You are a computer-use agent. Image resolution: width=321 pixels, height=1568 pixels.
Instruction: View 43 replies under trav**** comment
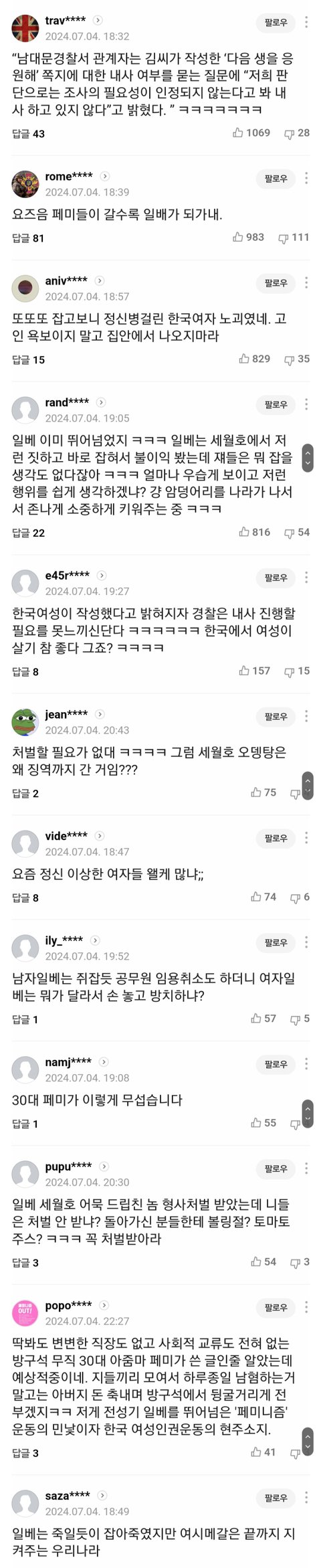click(x=28, y=134)
